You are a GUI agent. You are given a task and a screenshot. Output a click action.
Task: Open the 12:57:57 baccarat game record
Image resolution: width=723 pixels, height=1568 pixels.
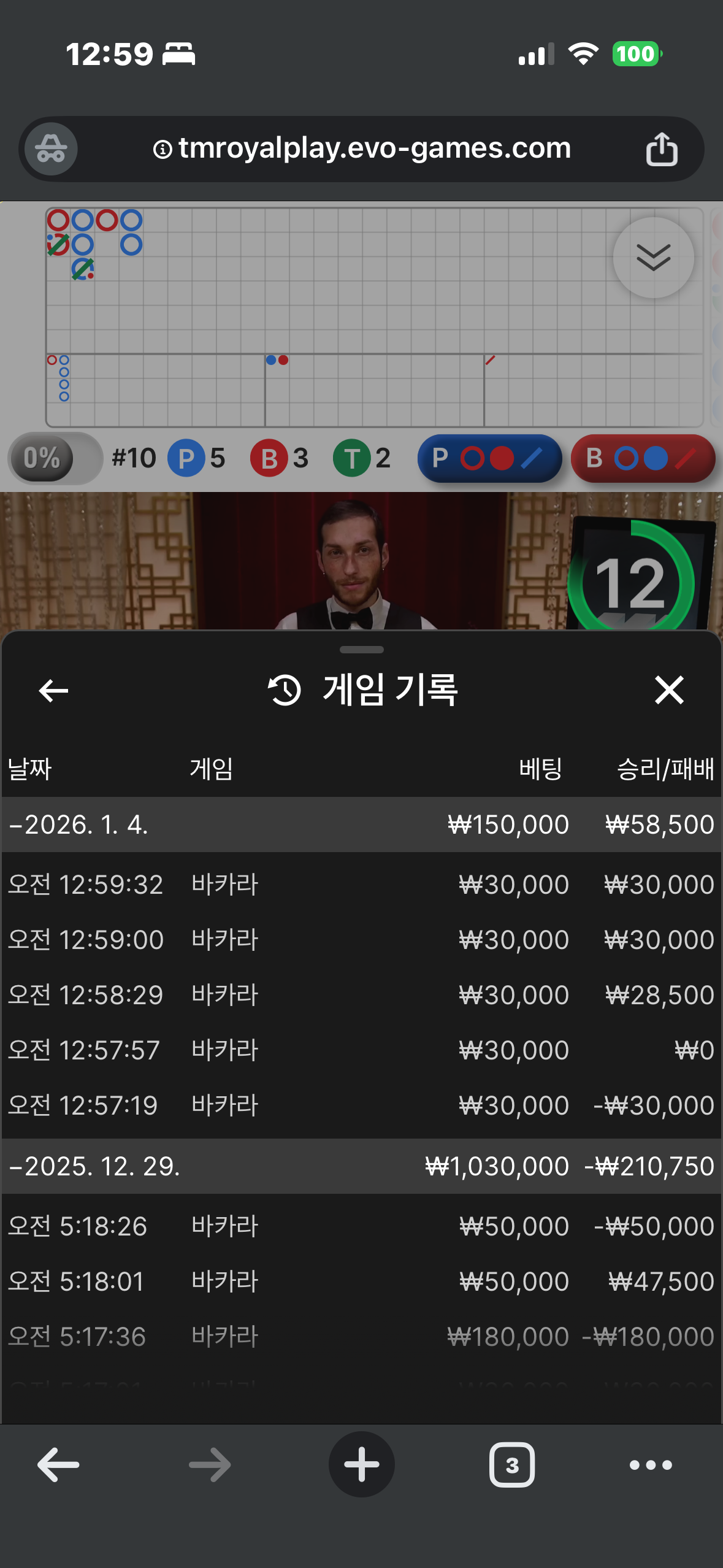click(x=361, y=1050)
